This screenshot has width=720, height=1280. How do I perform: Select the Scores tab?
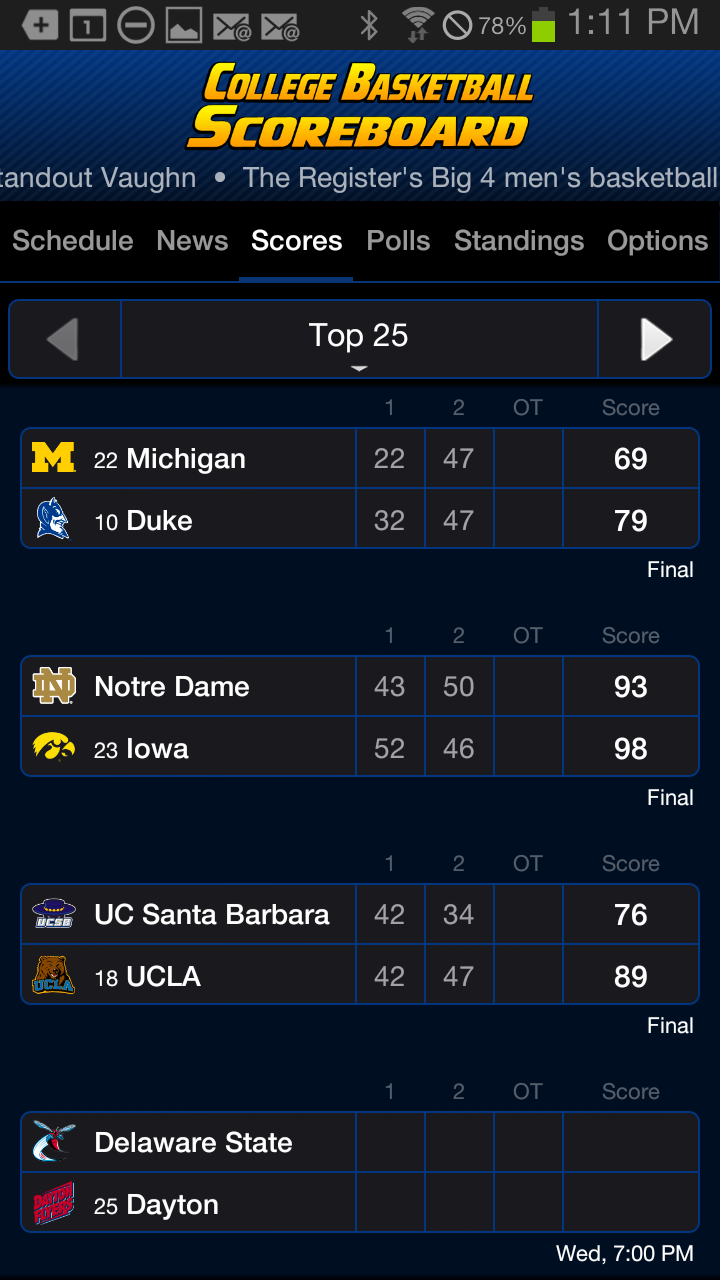pos(296,241)
